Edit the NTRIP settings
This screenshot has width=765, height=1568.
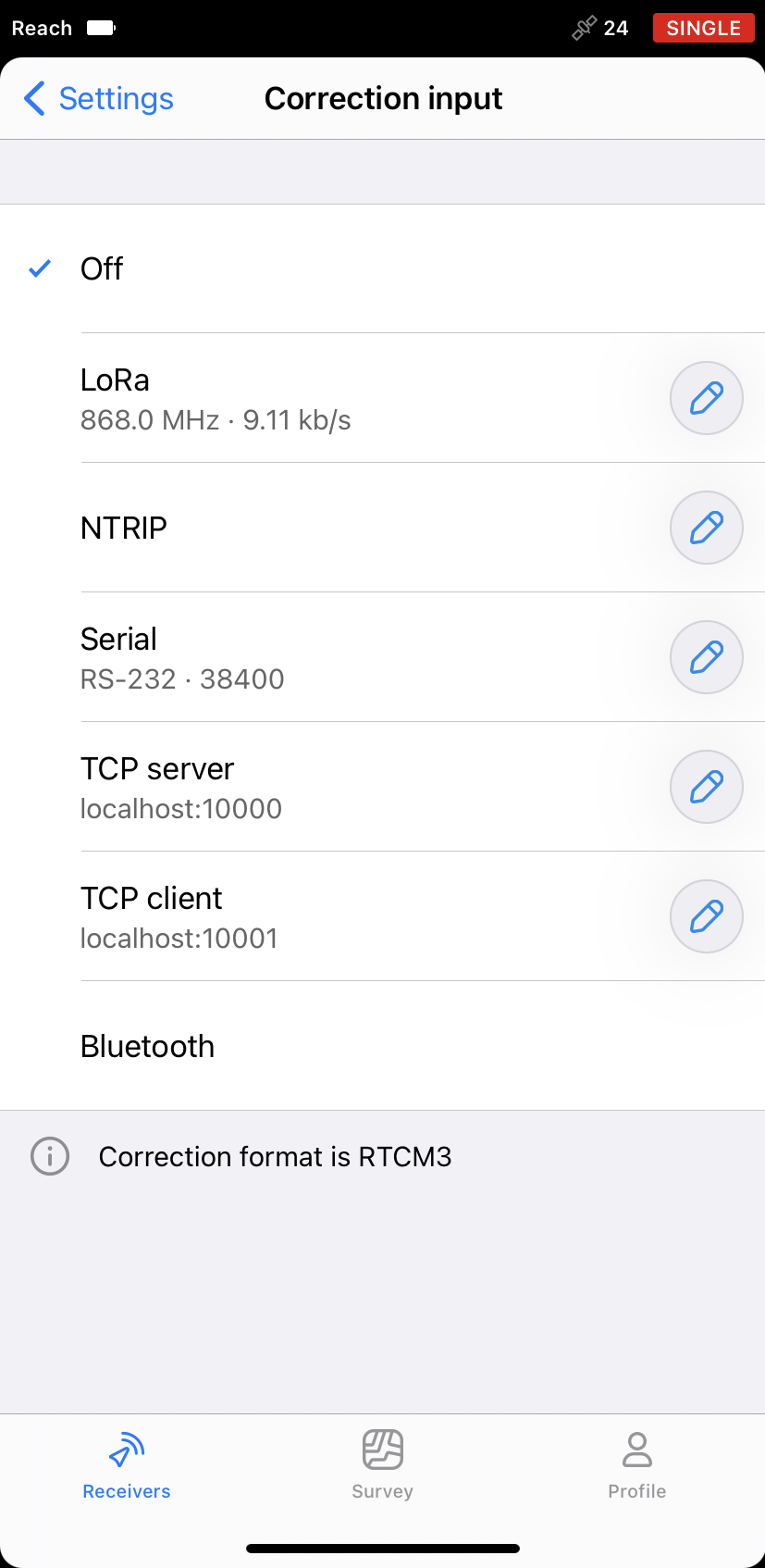pos(706,528)
